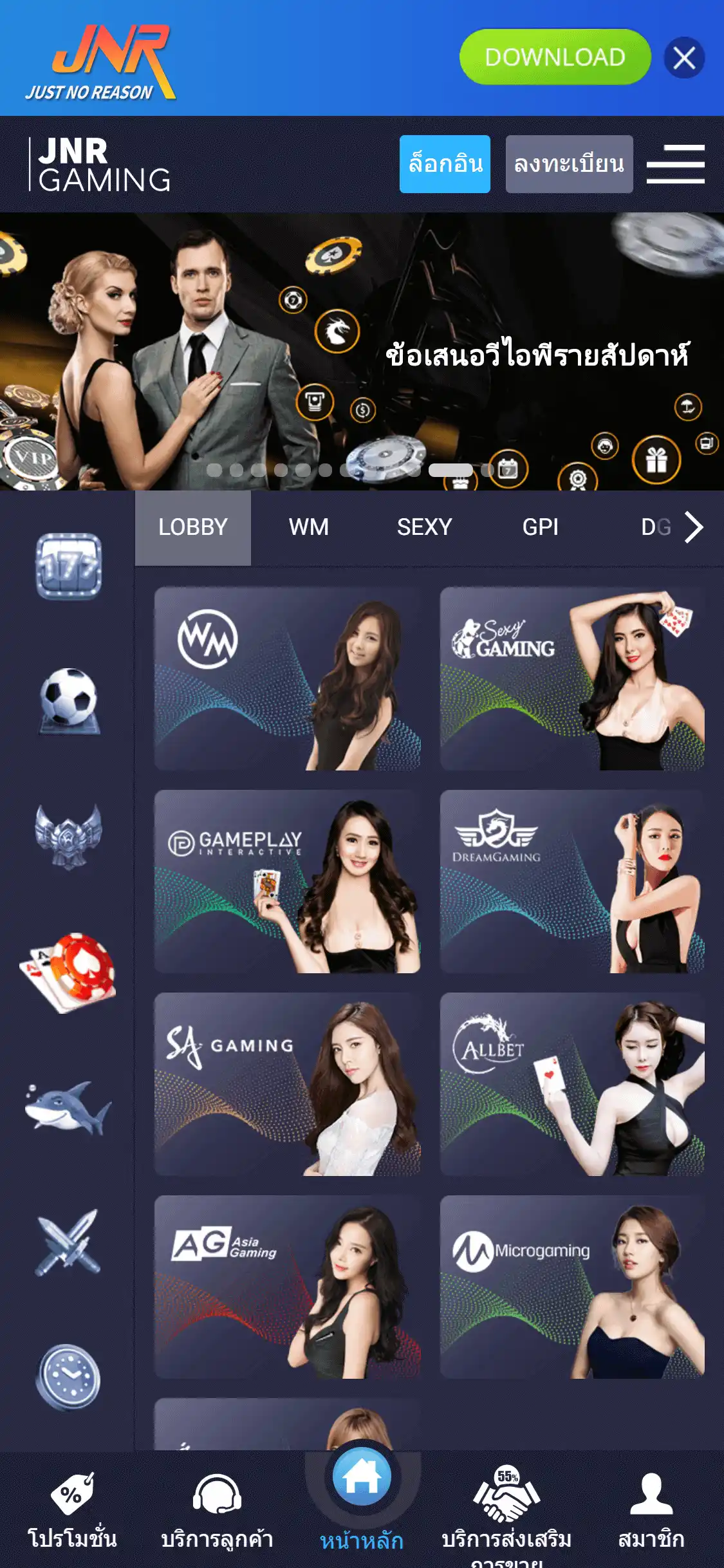Open the Gameplay Interactive card
This screenshot has height=1568, width=724.
[x=287, y=881]
